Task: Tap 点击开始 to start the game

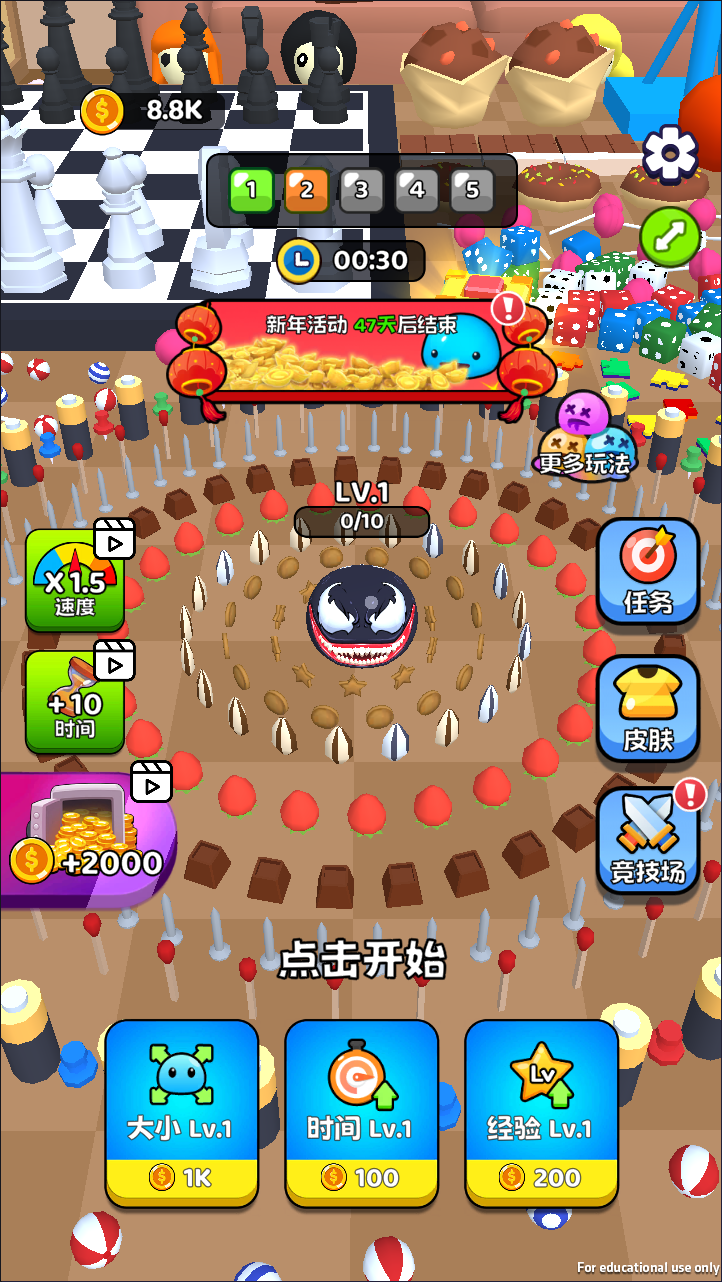Action: (361, 960)
